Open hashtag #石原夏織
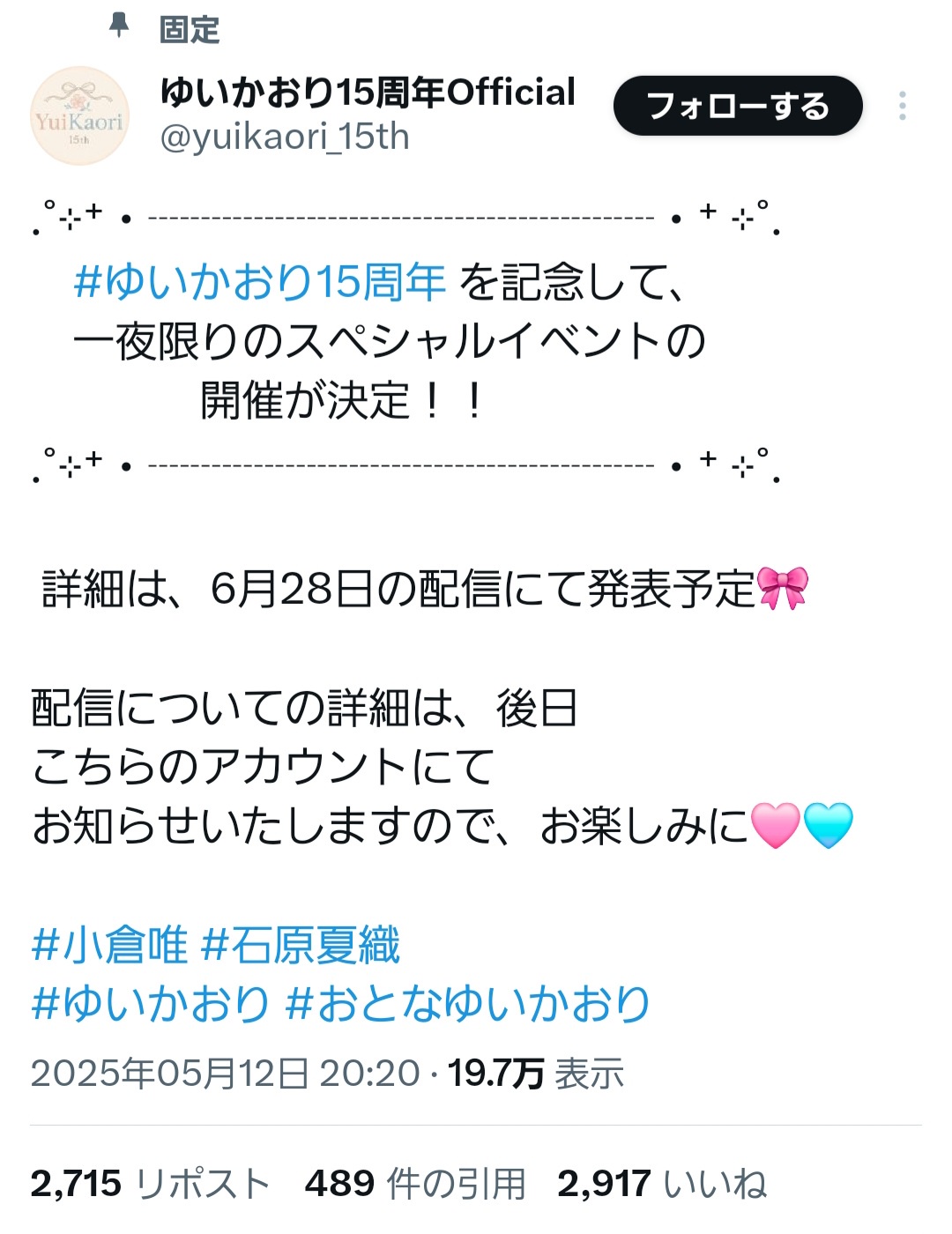952x1234 pixels. [x=301, y=945]
